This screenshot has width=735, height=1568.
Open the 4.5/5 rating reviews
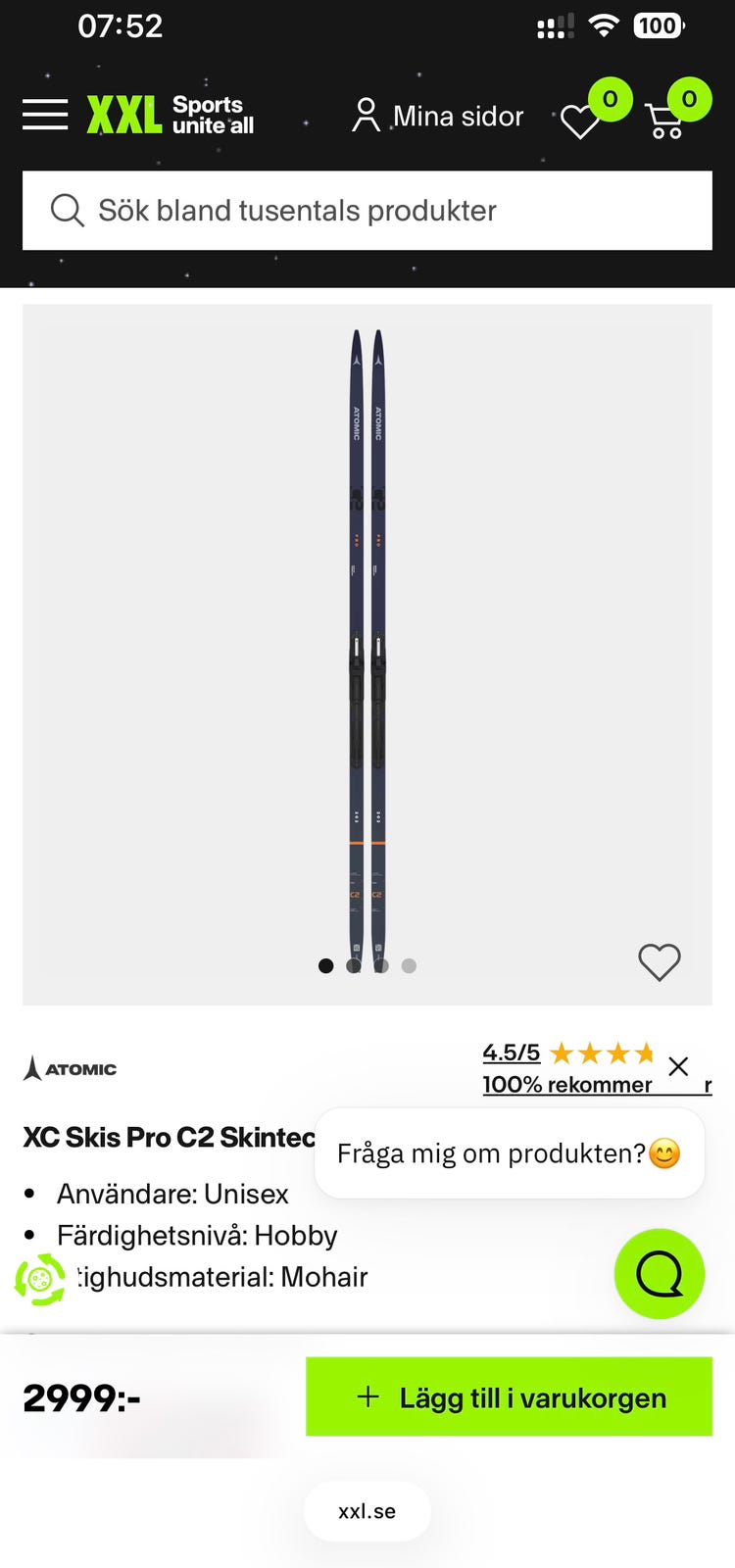click(512, 1053)
